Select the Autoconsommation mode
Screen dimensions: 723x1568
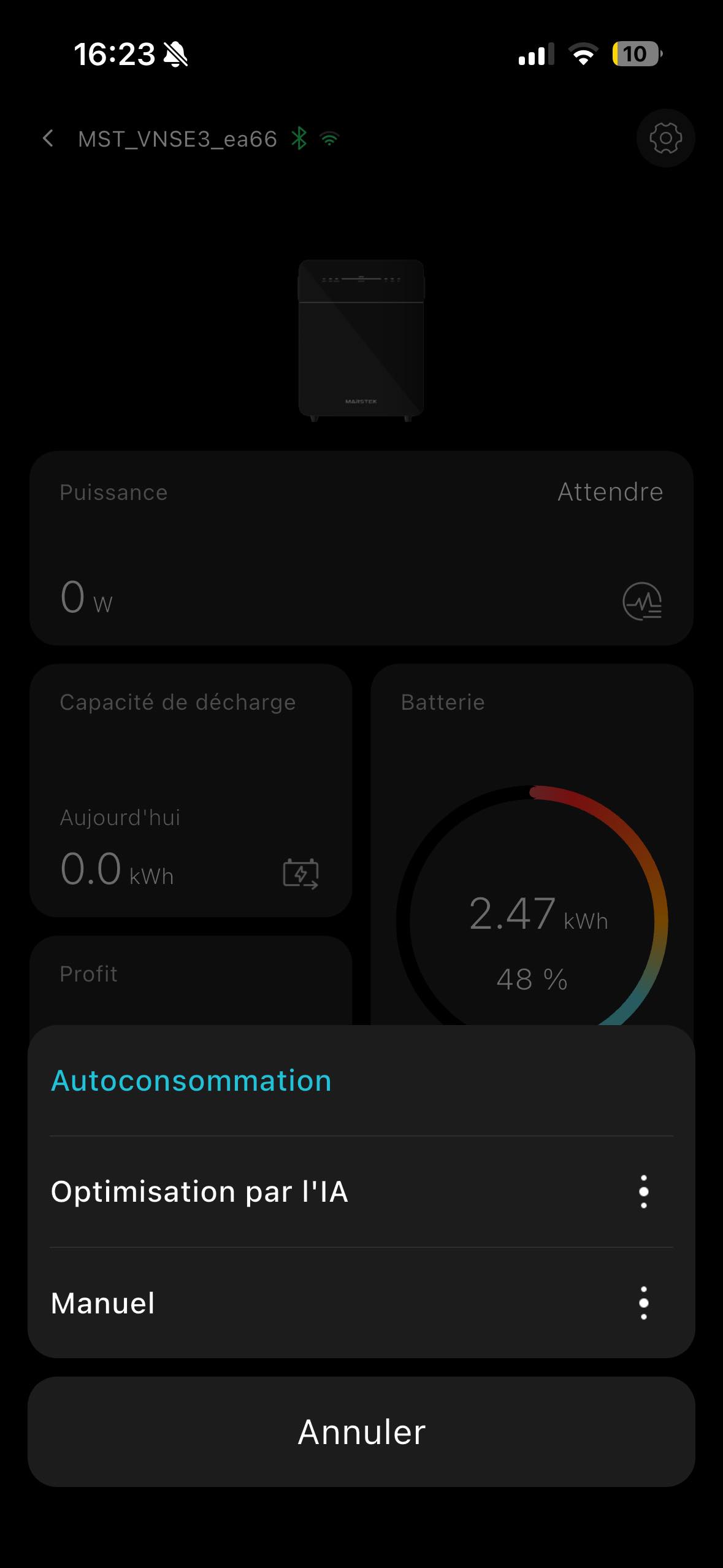(x=191, y=1081)
